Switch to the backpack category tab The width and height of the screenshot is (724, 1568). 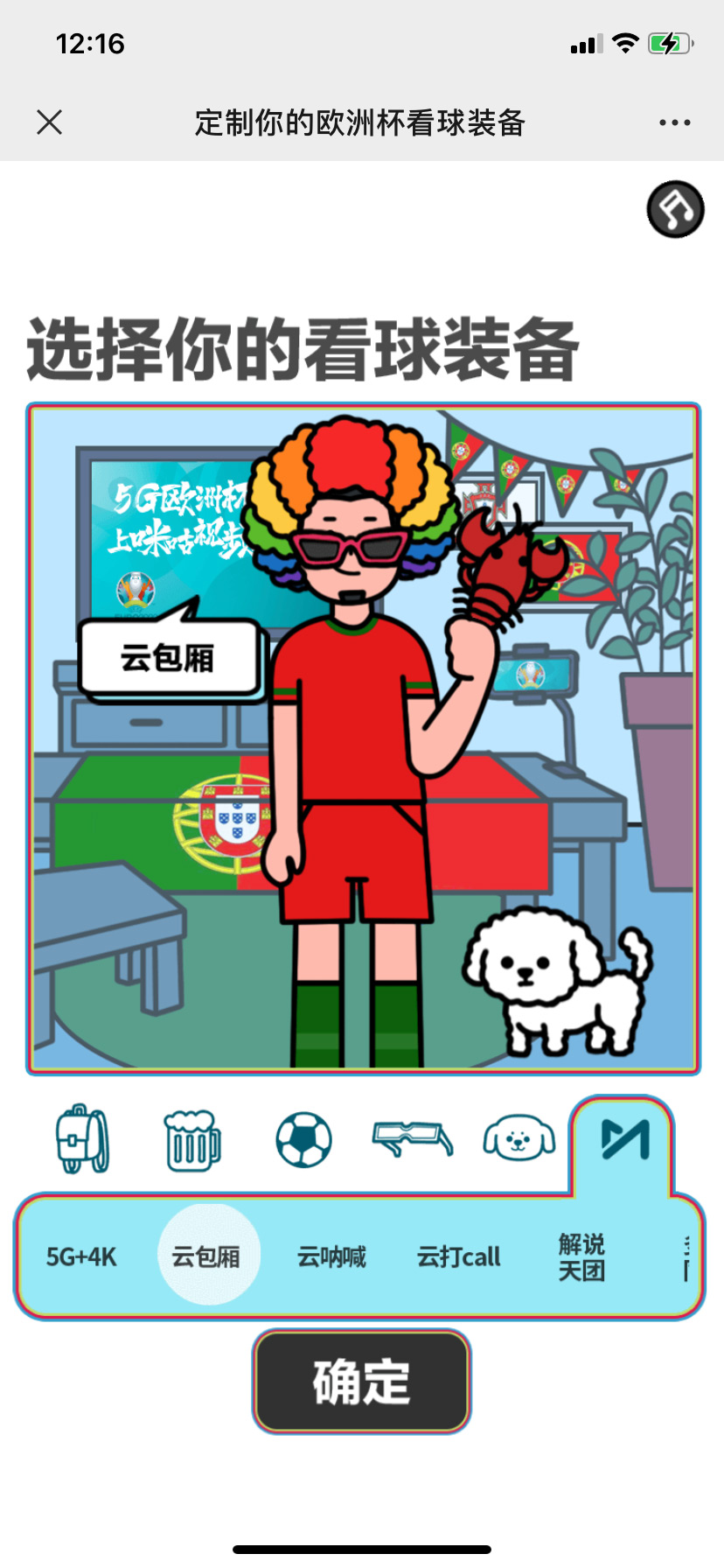click(83, 1139)
